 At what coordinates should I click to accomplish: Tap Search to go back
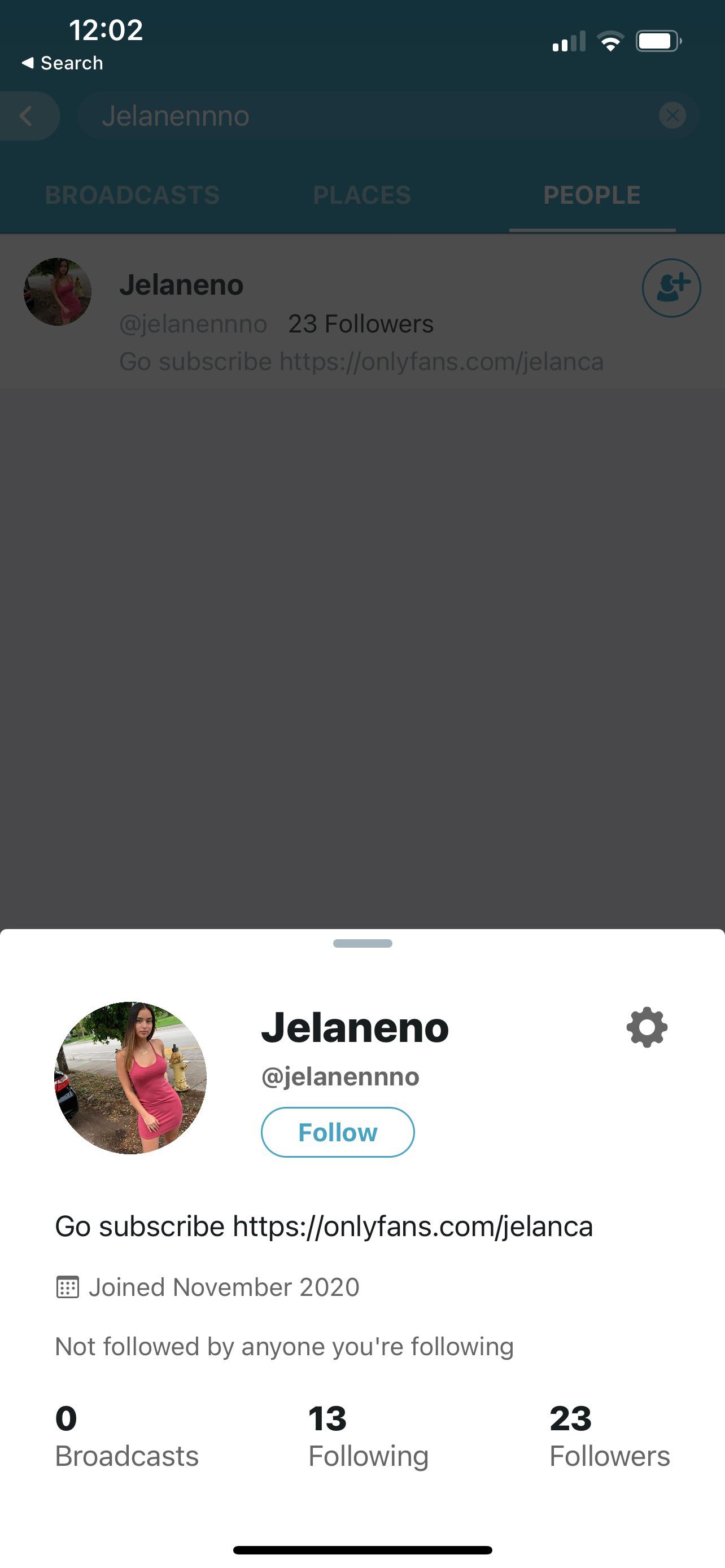[x=61, y=62]
